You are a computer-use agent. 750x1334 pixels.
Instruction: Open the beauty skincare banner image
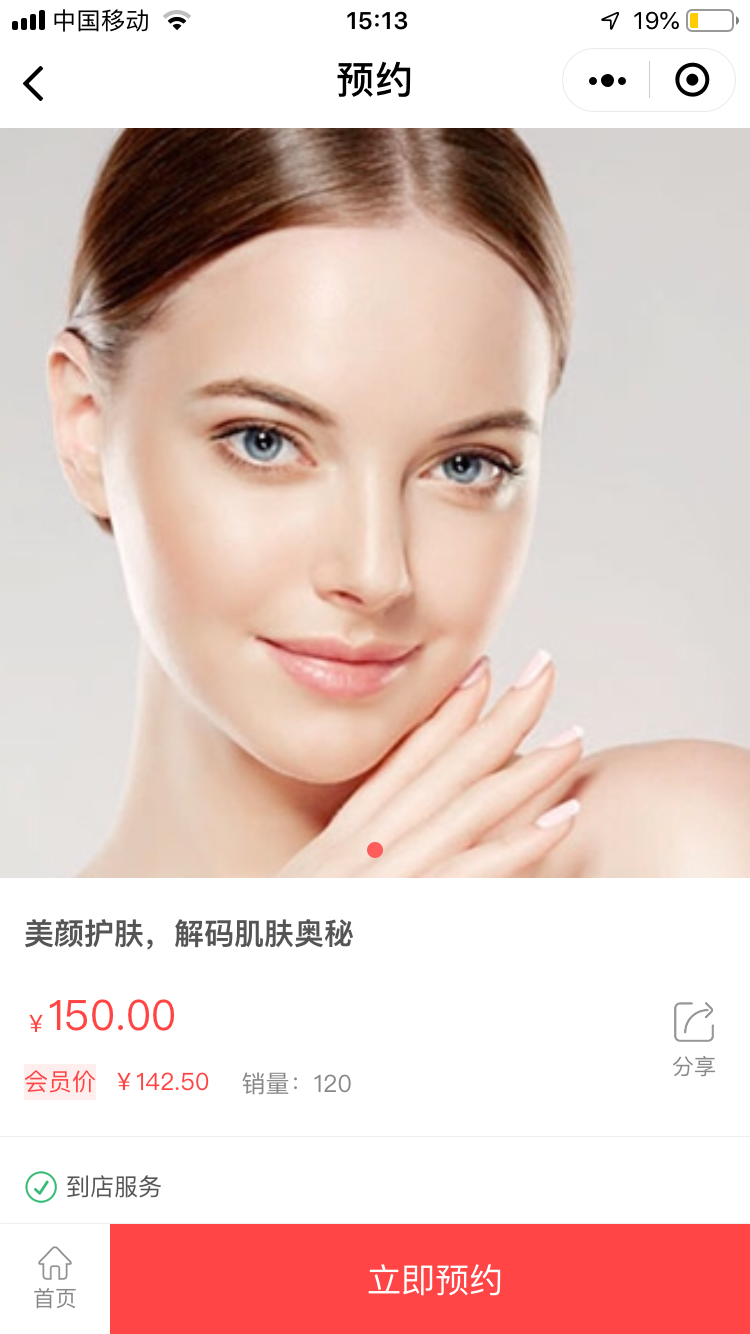375,502
